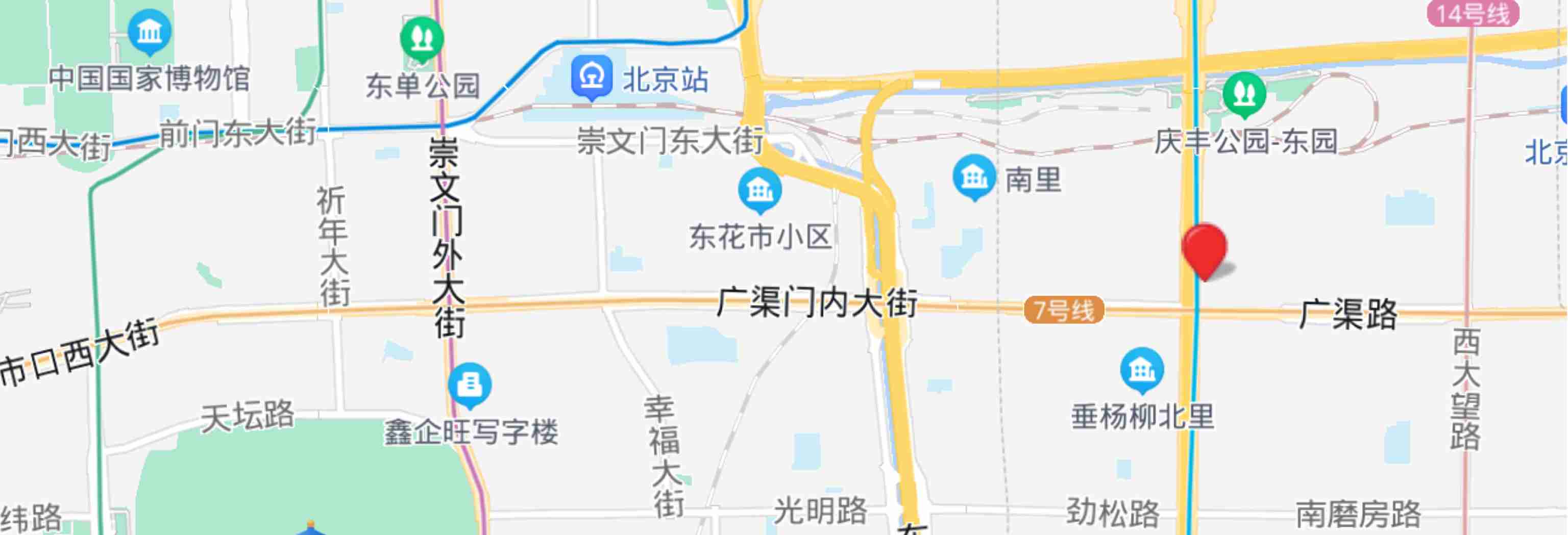Tap the 鑫企旺写字楼 office building marker
1568x535 pixels.
click(x=469, y=384)
